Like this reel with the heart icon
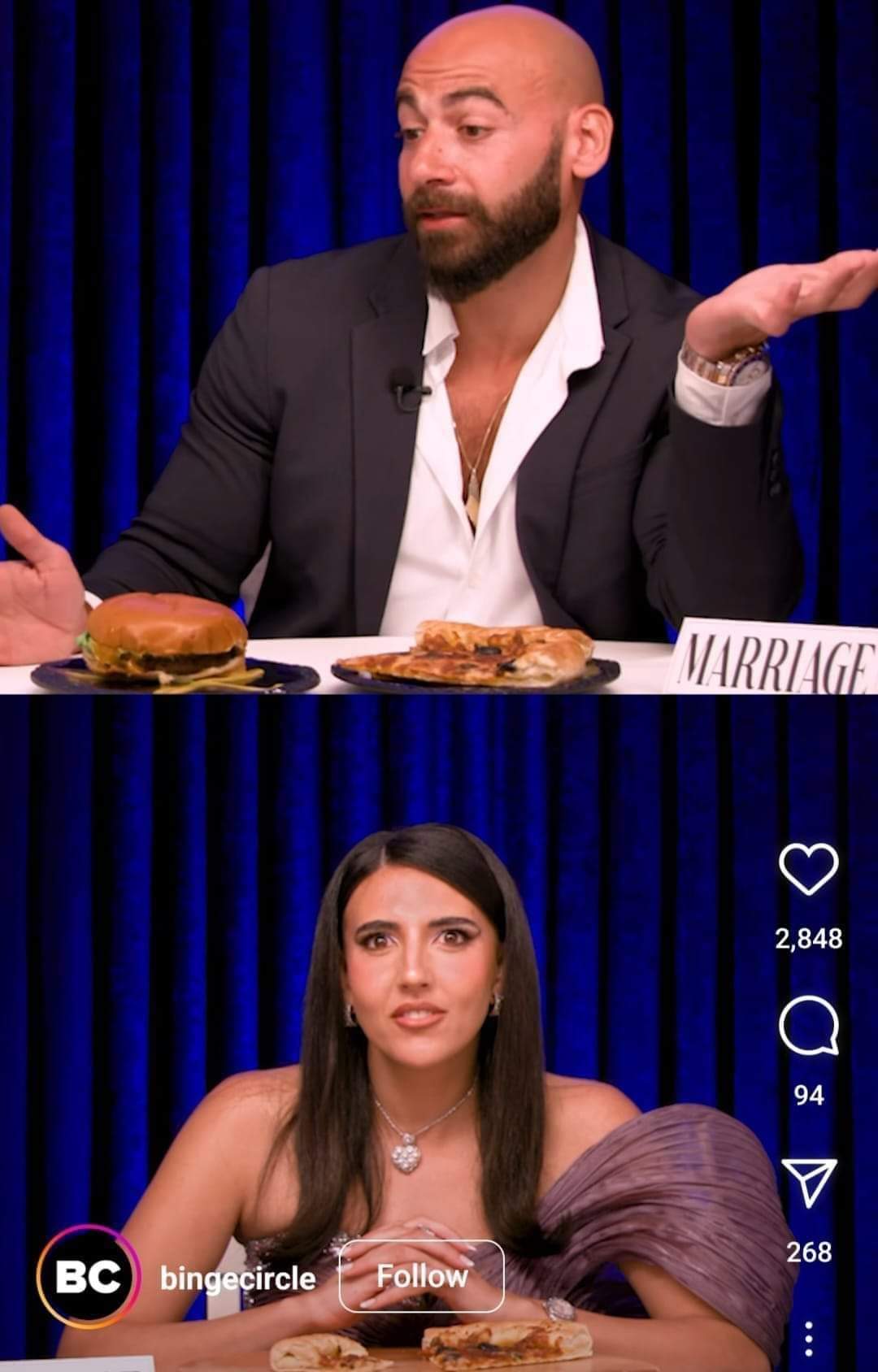 coord(808,869)
